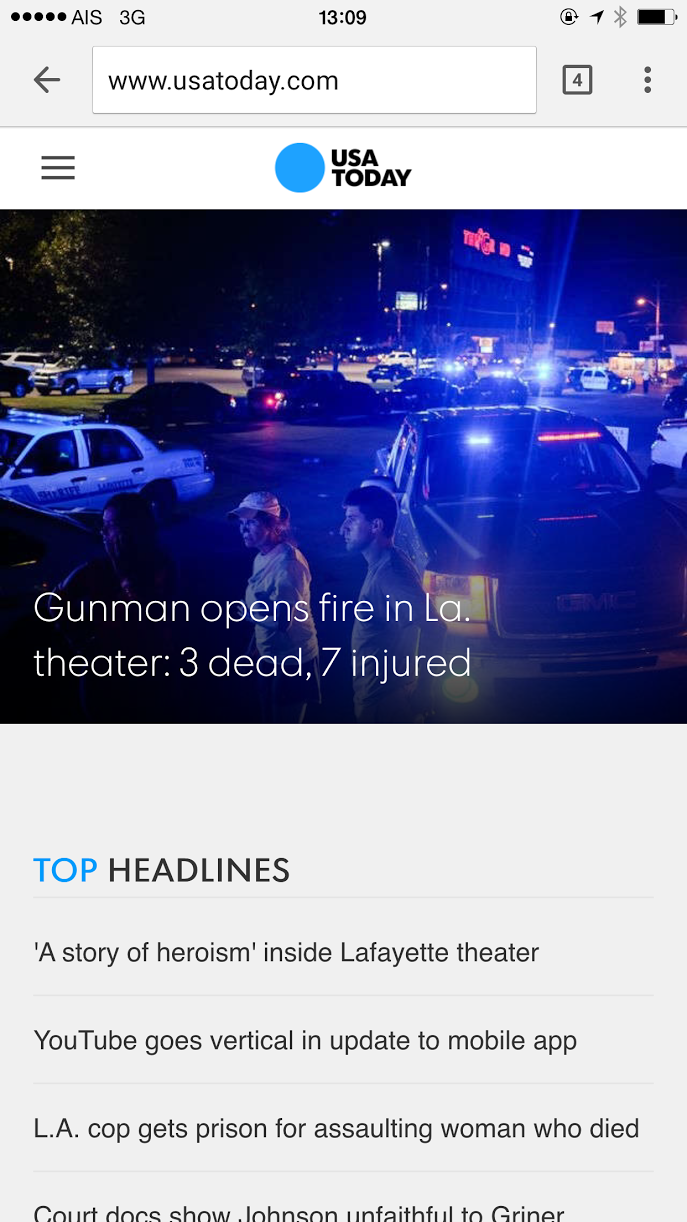Open the browser overflow menu
687x1222 pixels.
pyautogui.click(x=648, y=80)
